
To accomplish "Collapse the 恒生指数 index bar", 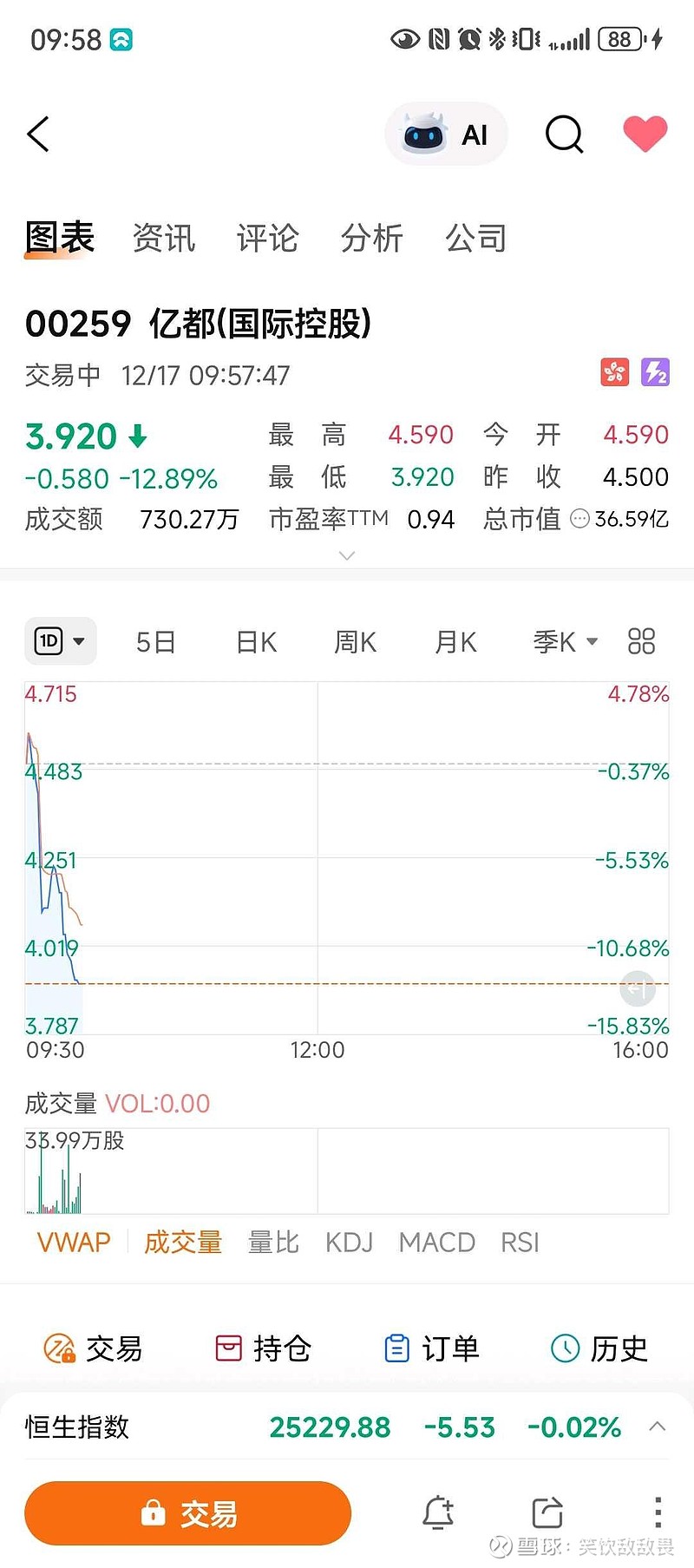I will click(x=655, y=1427).
